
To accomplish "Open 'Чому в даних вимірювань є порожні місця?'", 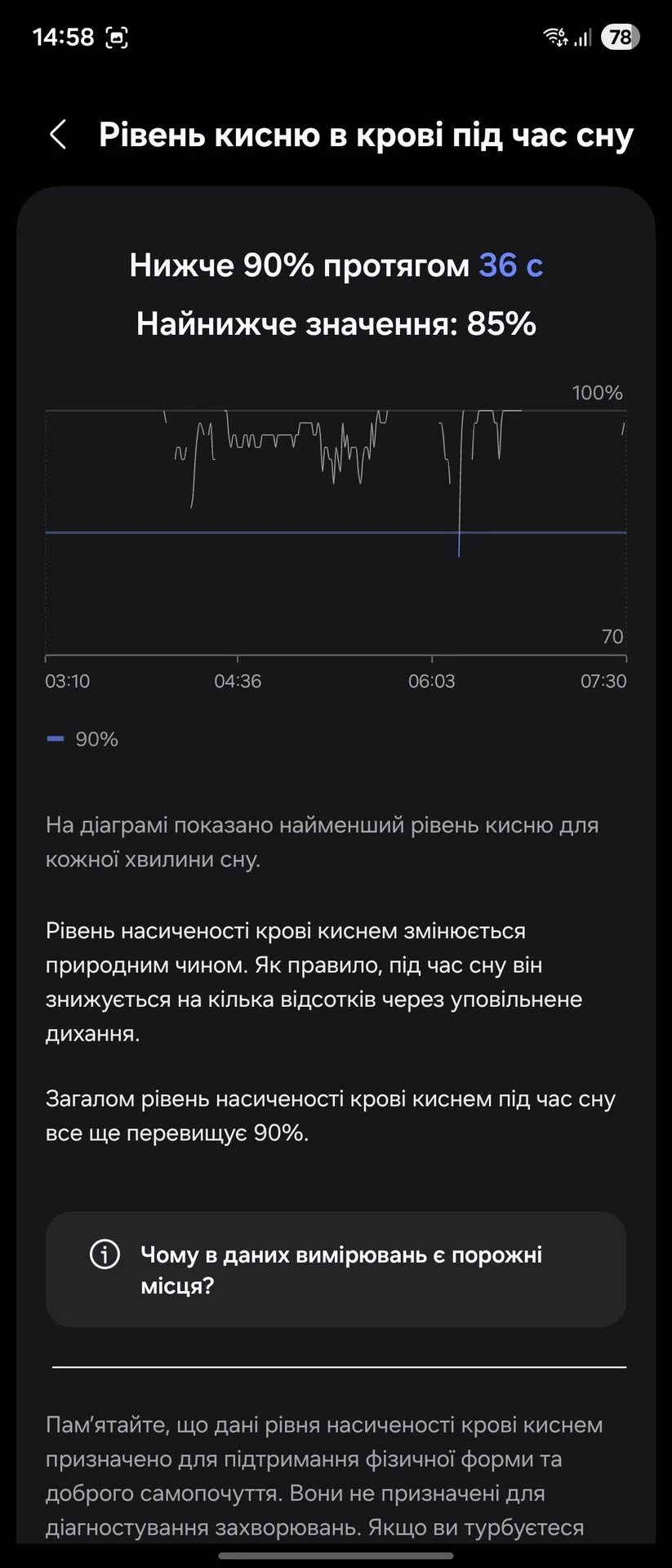I will pyautogui.click(x=336, y=1269).
